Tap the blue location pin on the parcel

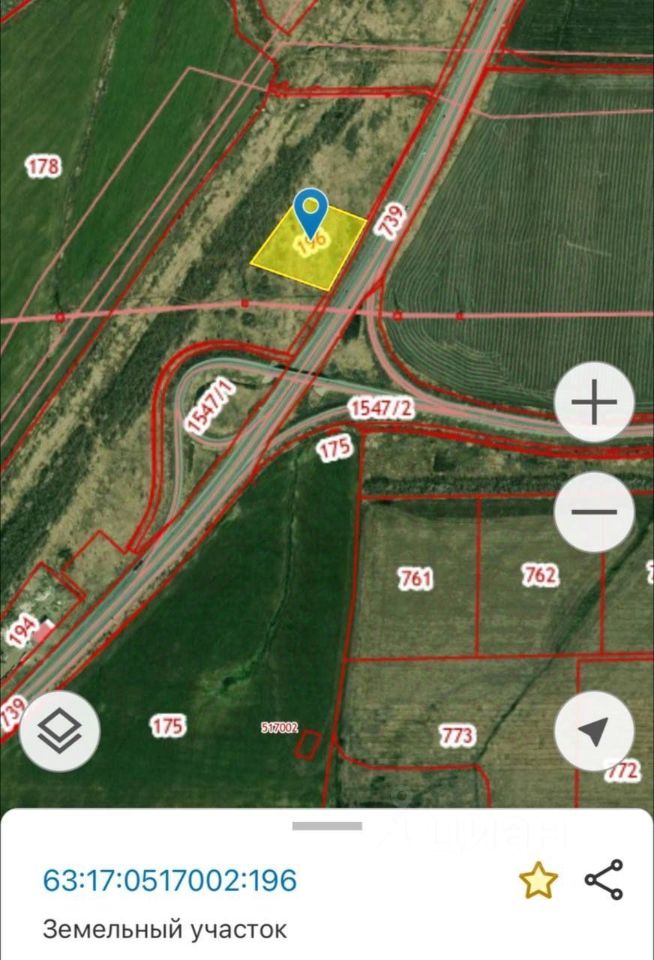click(x=312, y=211)
